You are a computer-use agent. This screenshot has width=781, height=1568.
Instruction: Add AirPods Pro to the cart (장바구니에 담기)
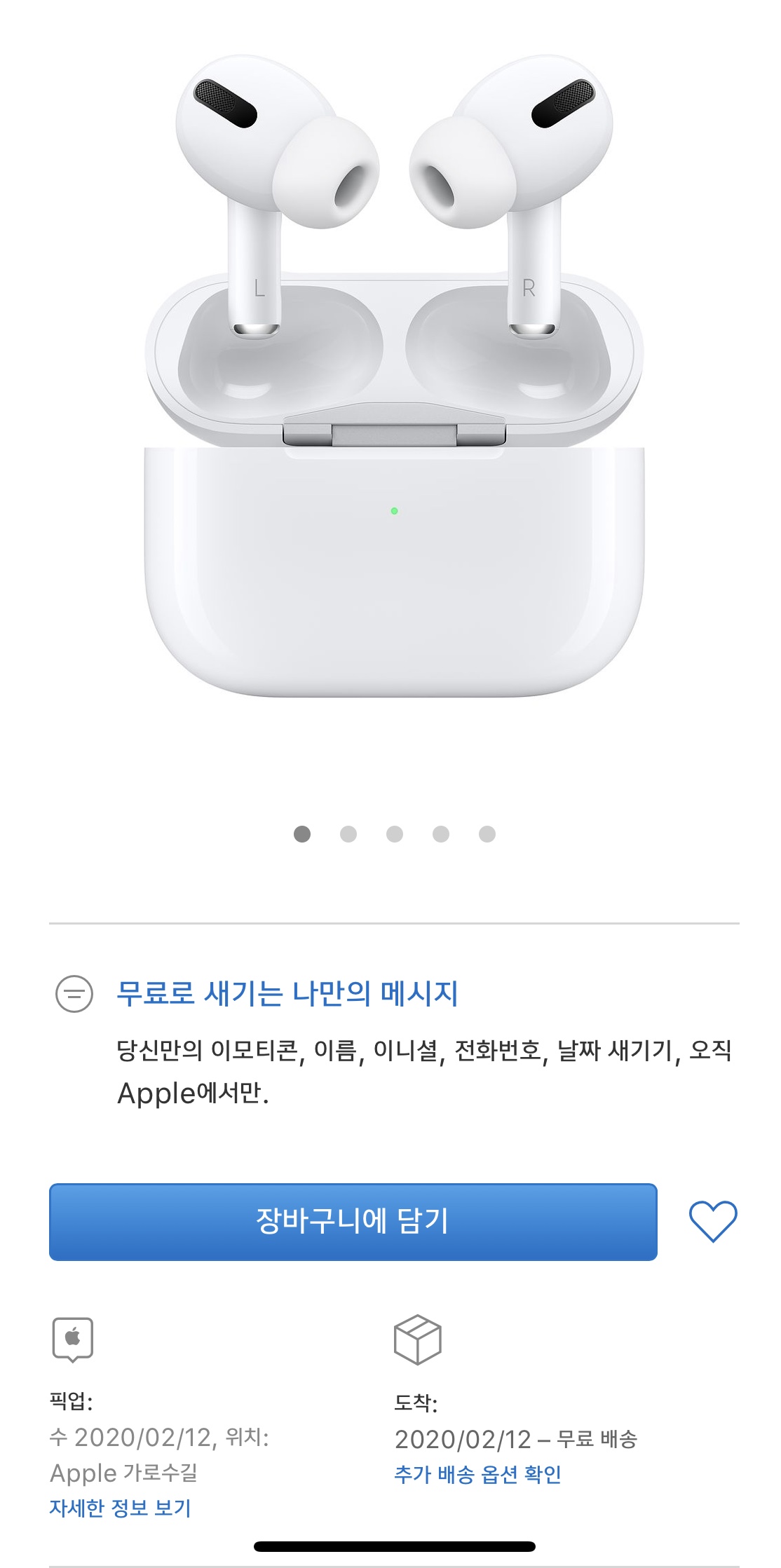[x=353, y=1222]
